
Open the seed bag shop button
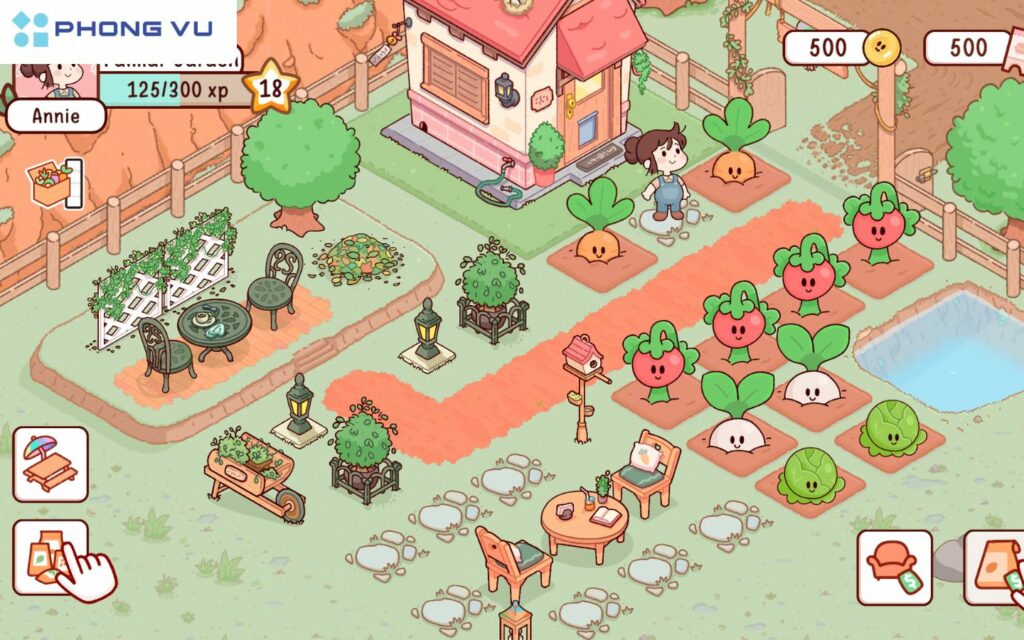click(x=994, y=567)
